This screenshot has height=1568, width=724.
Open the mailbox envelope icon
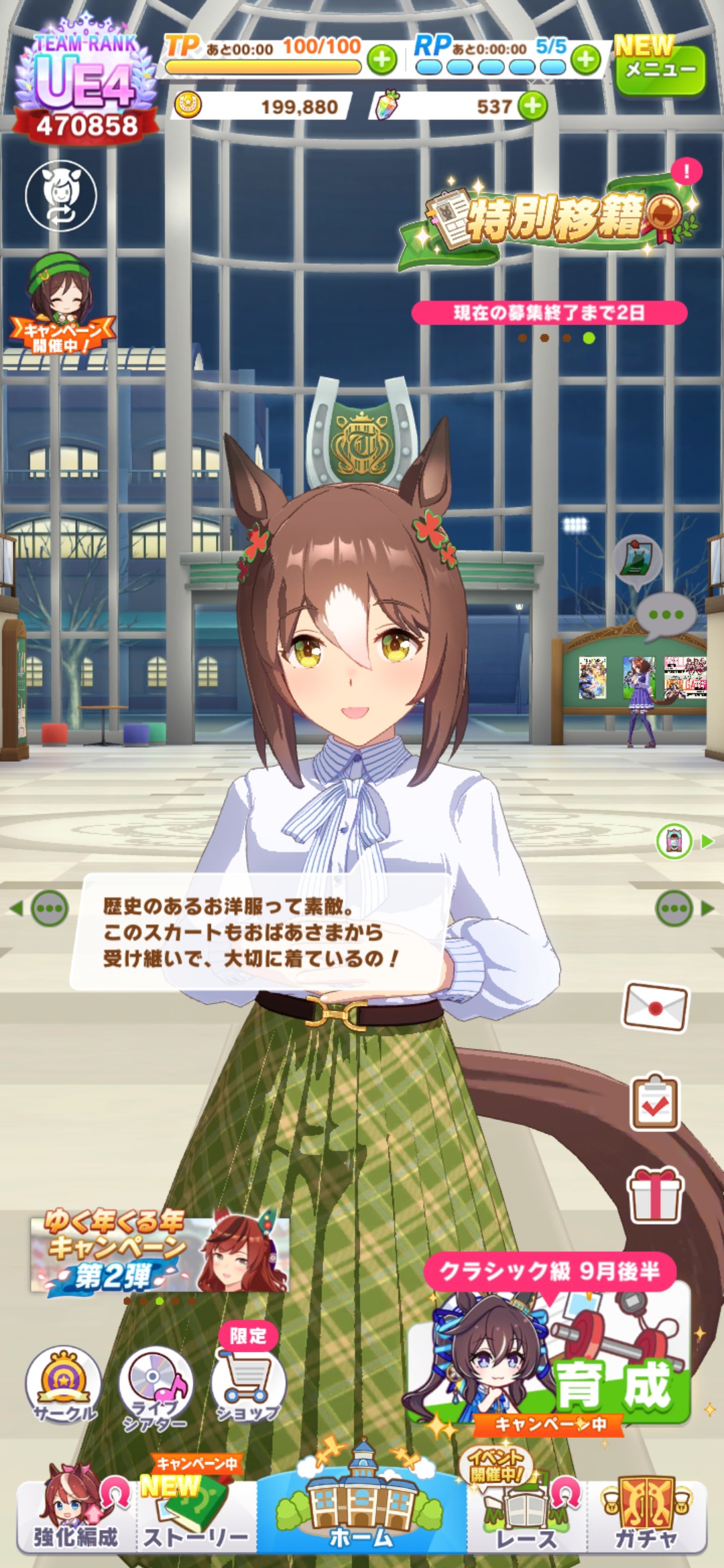click(655, 1006)
